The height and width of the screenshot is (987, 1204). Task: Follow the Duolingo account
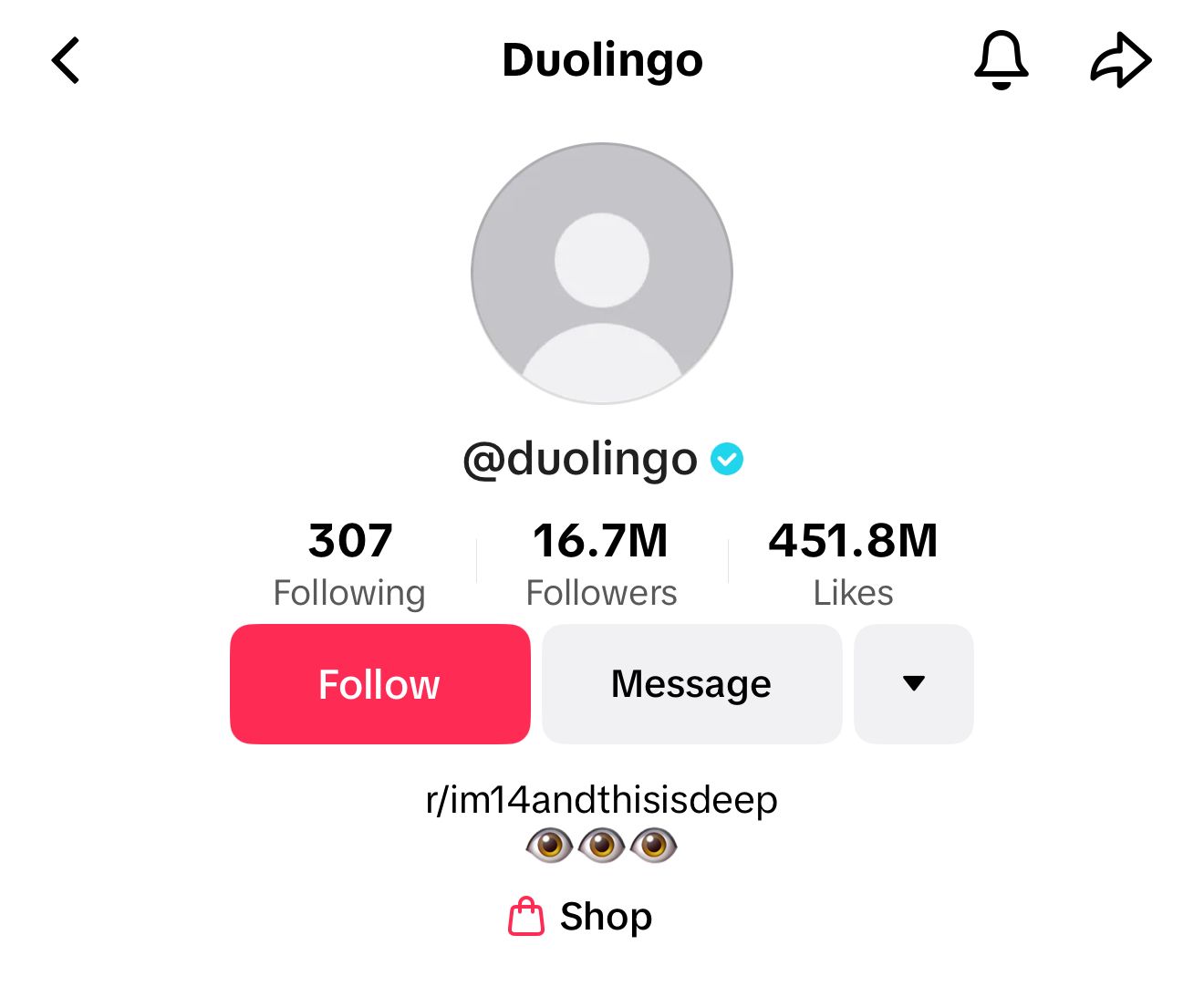coord(380,684)
